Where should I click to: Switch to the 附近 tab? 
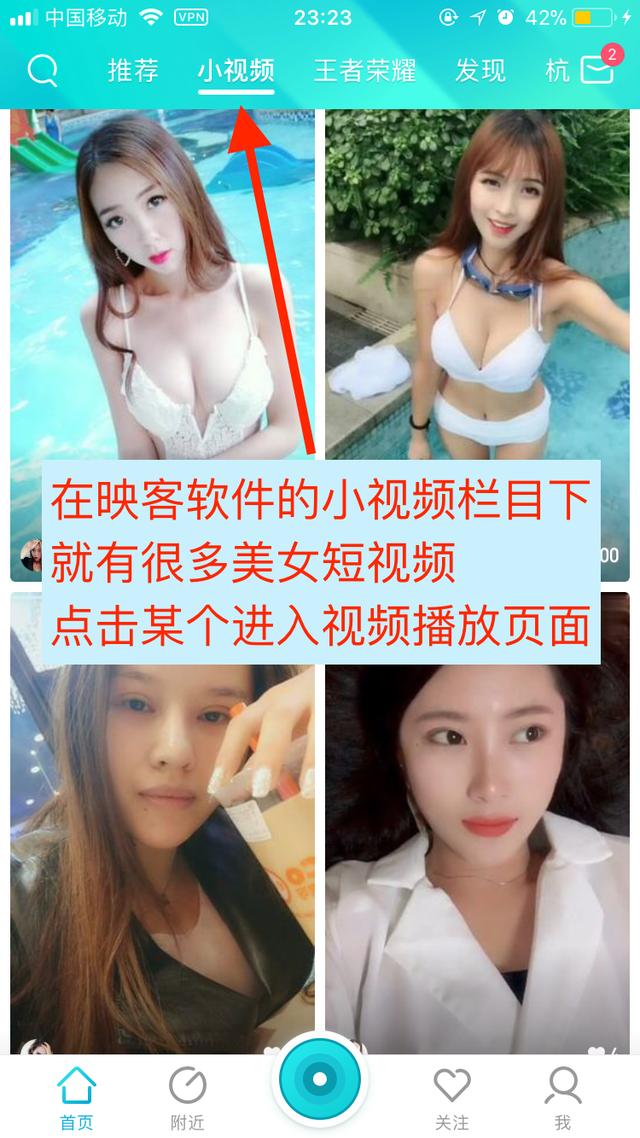pos(187,1097)
